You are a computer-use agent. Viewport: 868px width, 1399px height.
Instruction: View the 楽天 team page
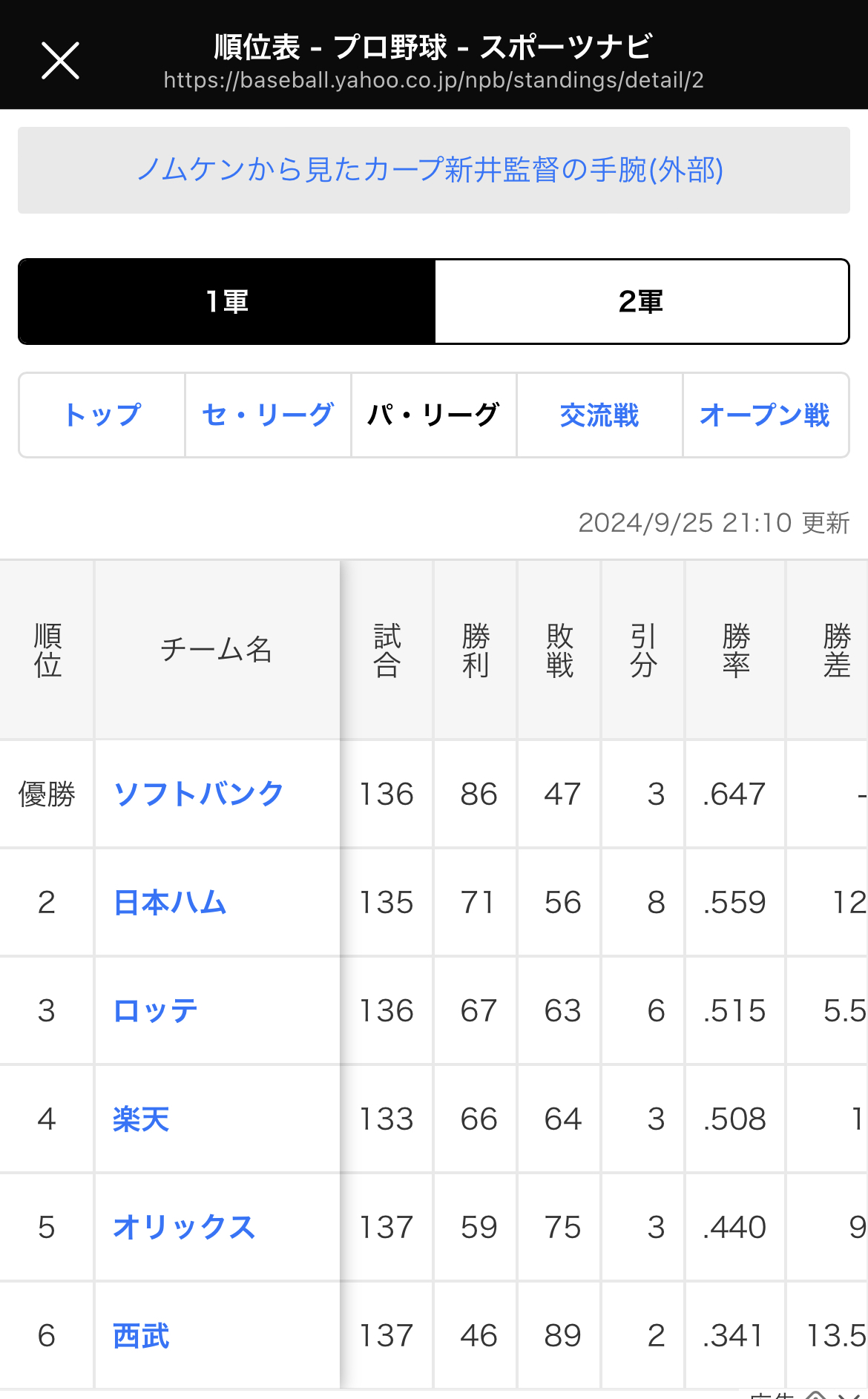(141, 1119)
